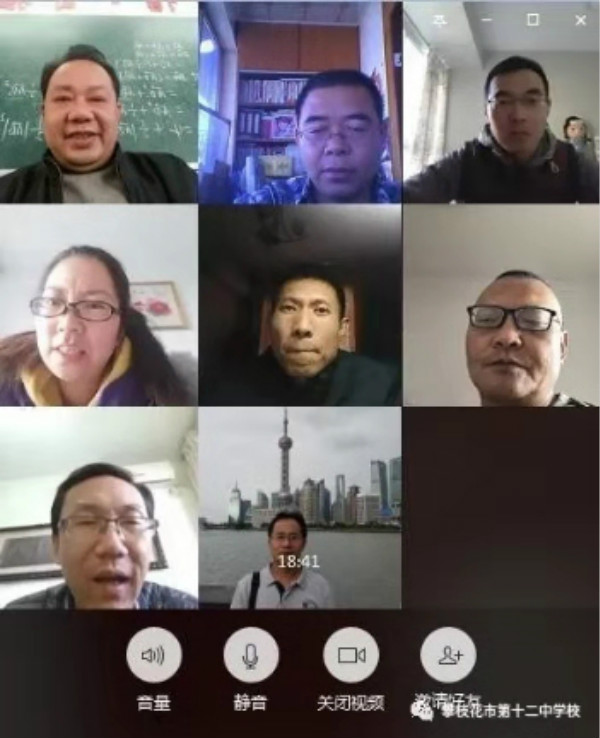The width and height of the screenshot is (600, 738).
Task: Close the video call window
Action: tap(581, 19)
